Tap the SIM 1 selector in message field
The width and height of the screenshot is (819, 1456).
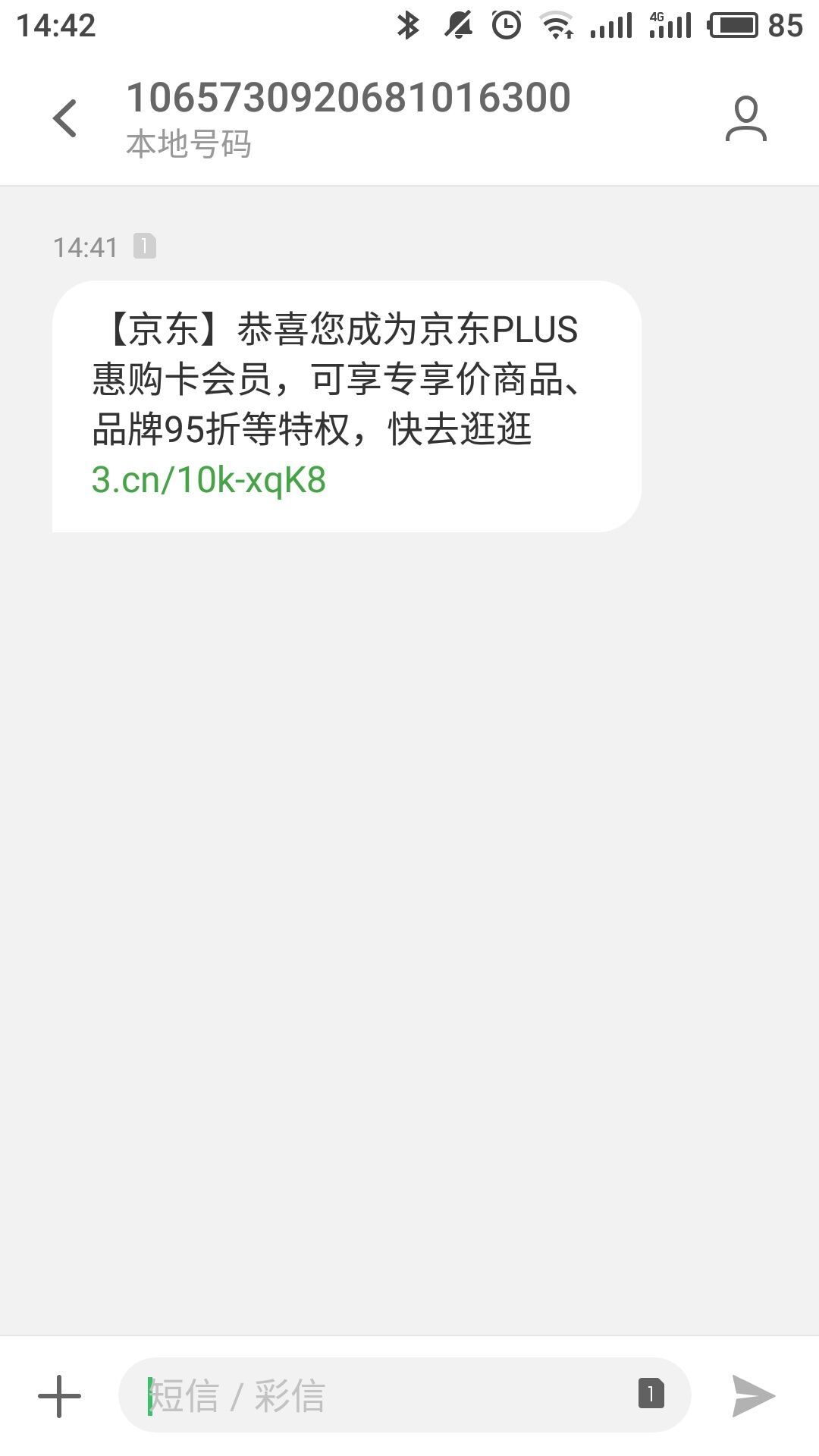tap(651, 1394)
